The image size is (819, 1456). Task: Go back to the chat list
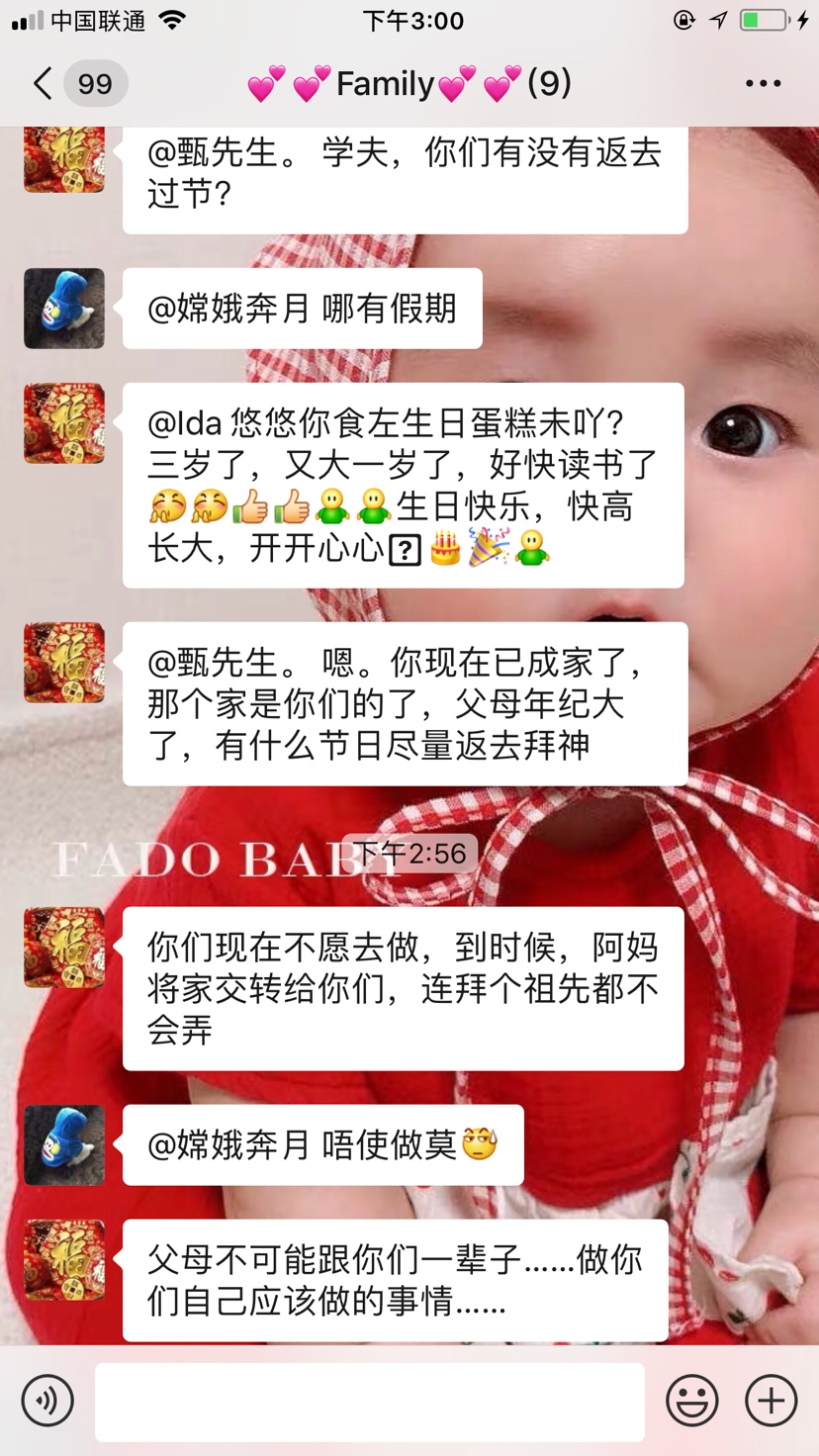point(44,84)
